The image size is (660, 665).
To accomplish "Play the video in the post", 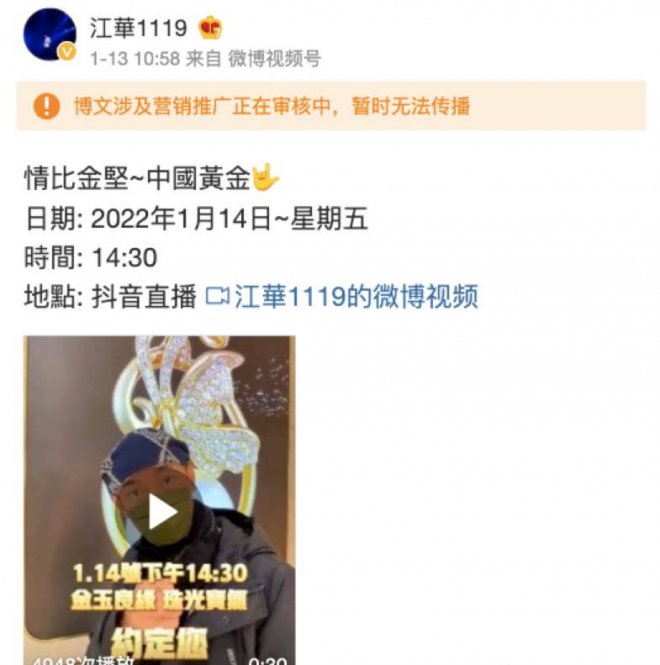I will 161,512.
